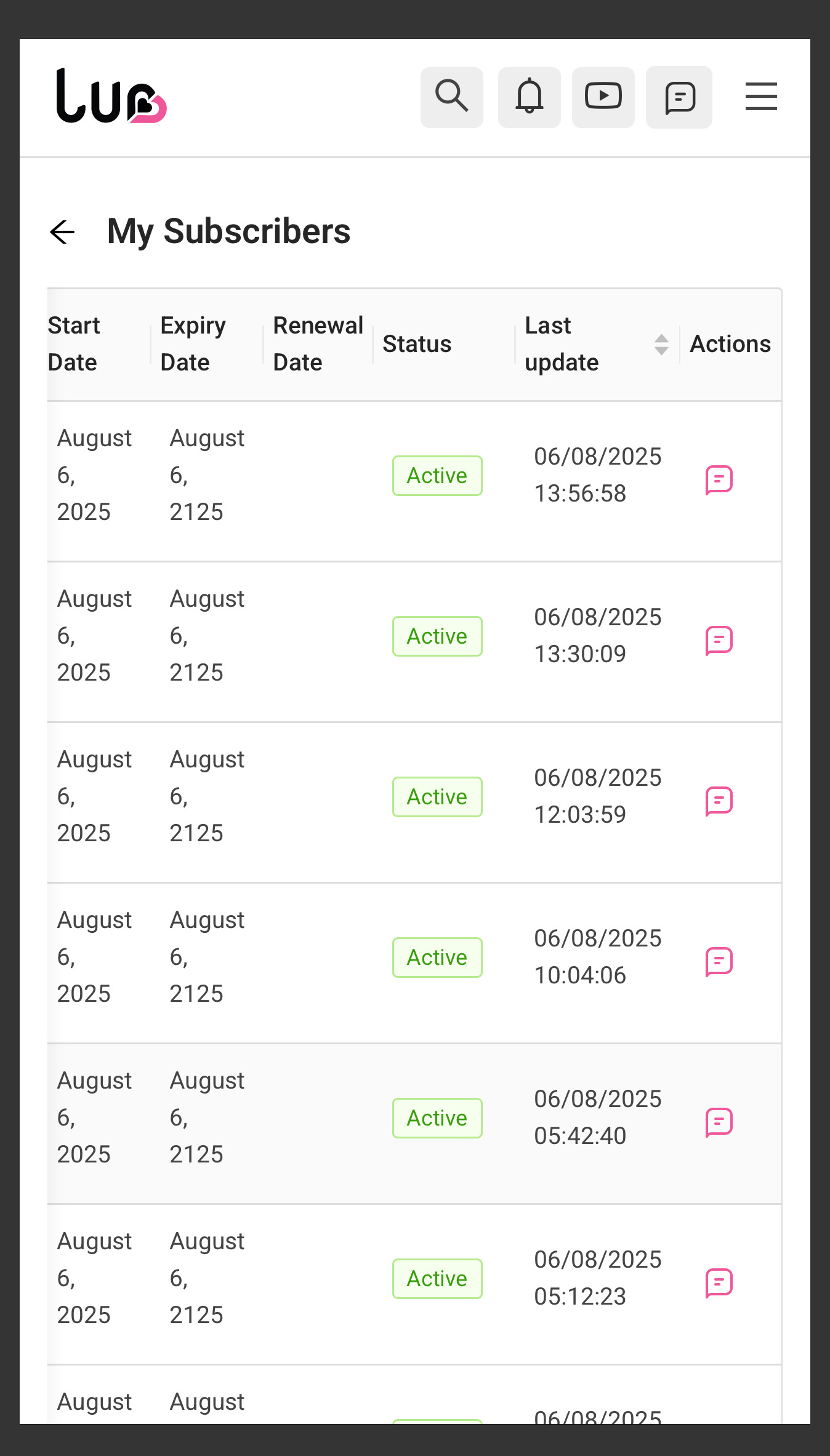Message the subscriber updated at 10:04:06

pyautogui.click(x=719, y=962)
